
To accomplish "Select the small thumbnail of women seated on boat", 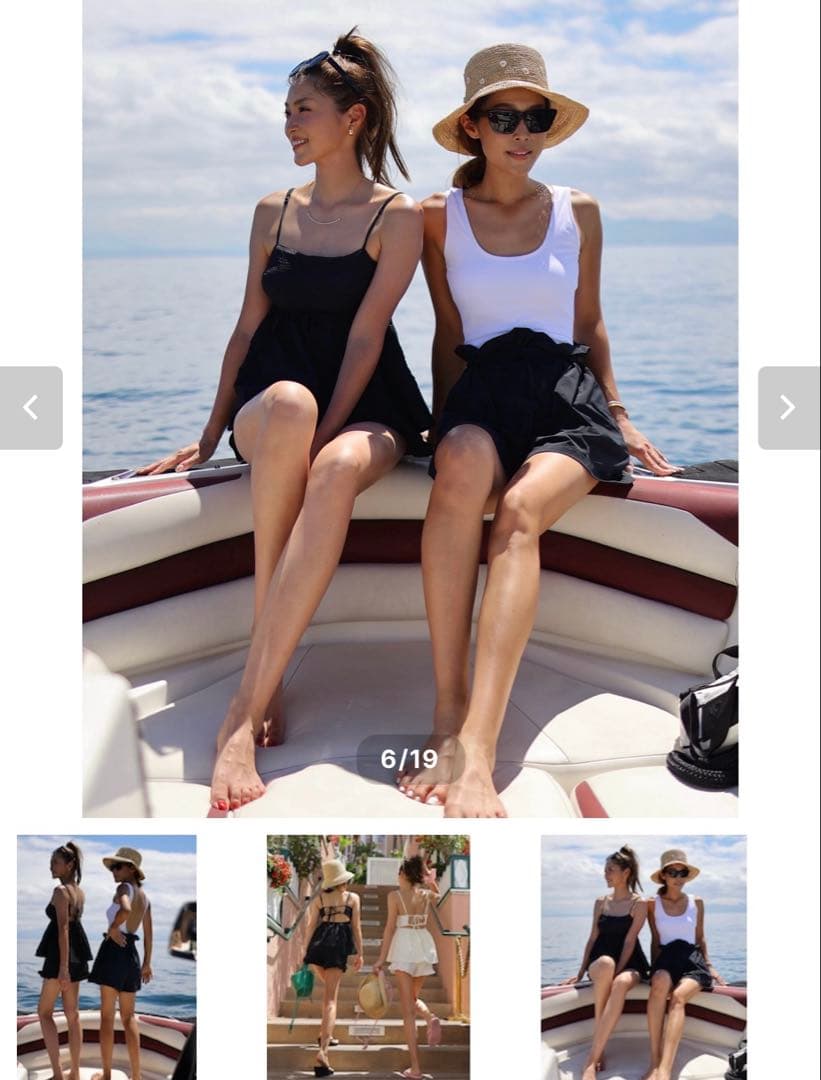I will [x=643, y=956].
